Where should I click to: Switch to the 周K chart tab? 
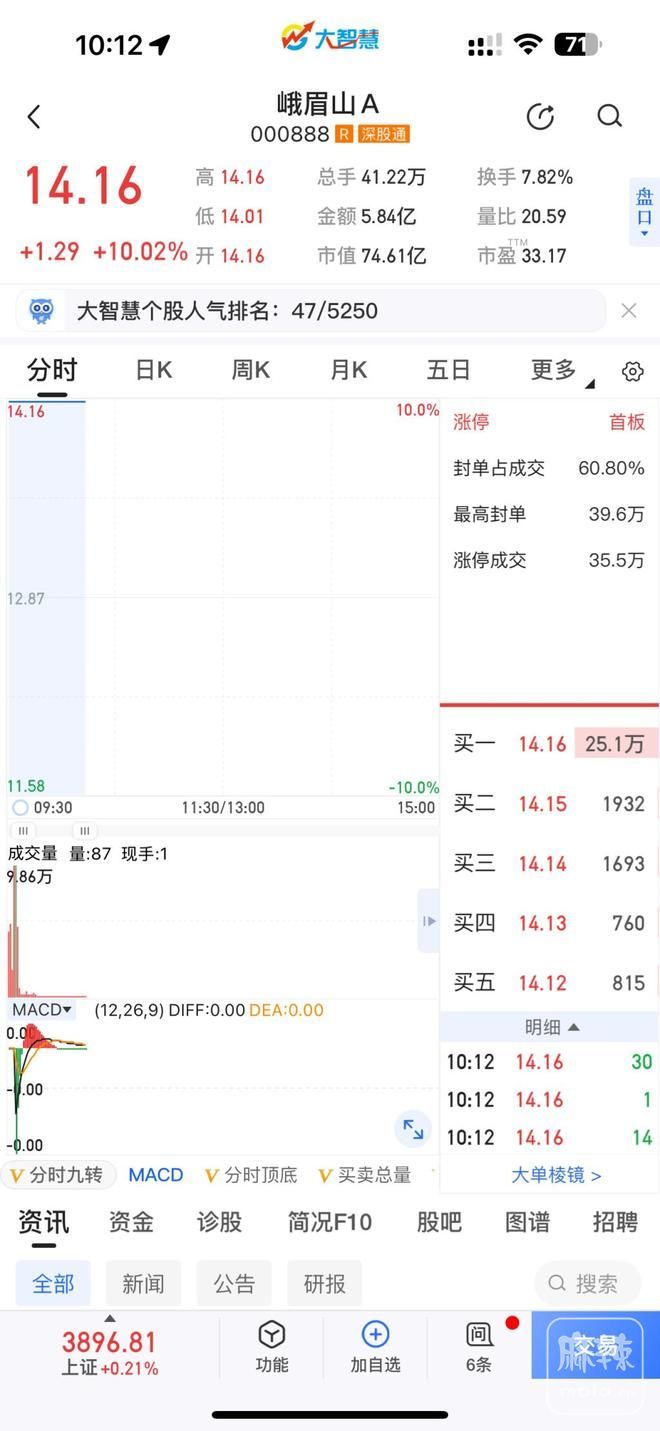[x=250, y=370]
